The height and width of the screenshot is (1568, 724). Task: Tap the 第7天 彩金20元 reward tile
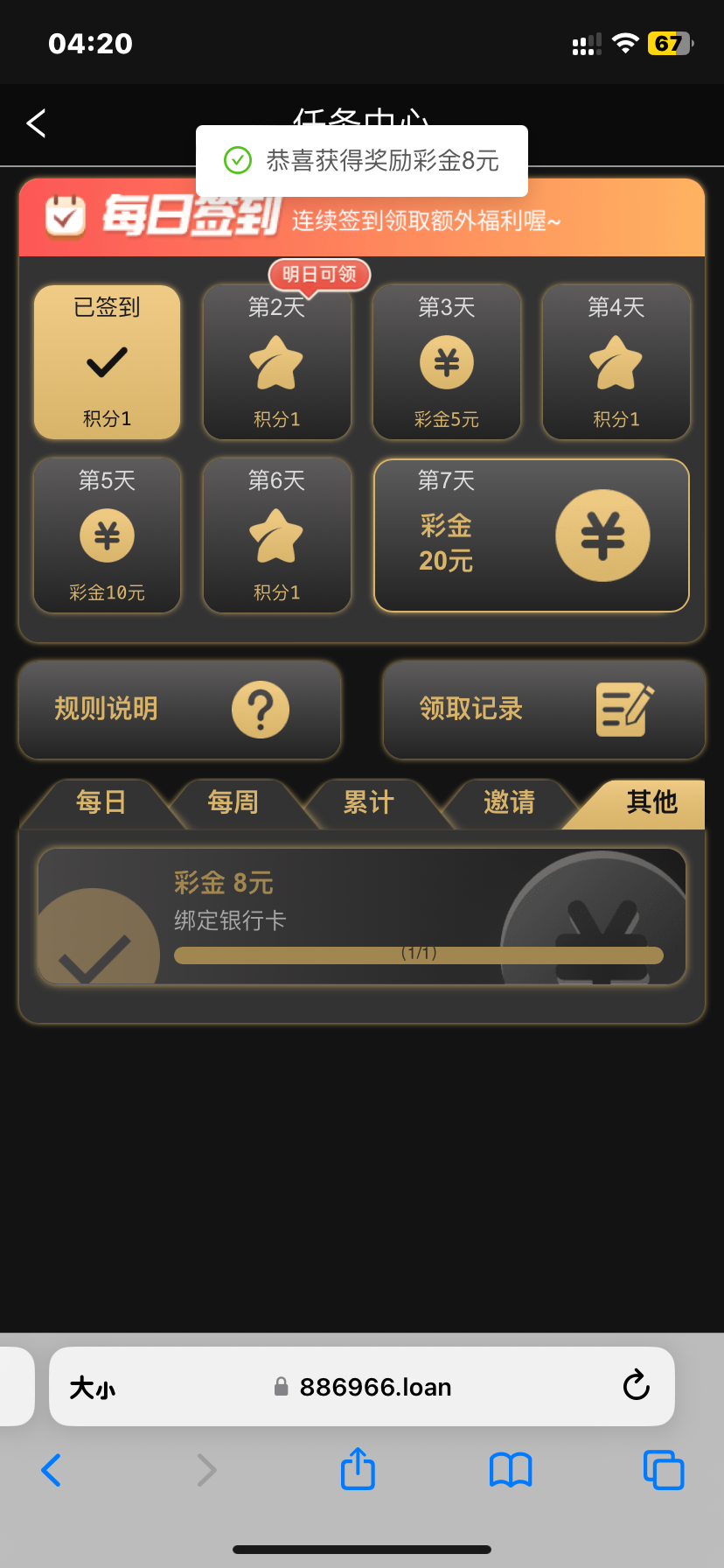pos(531,535)
